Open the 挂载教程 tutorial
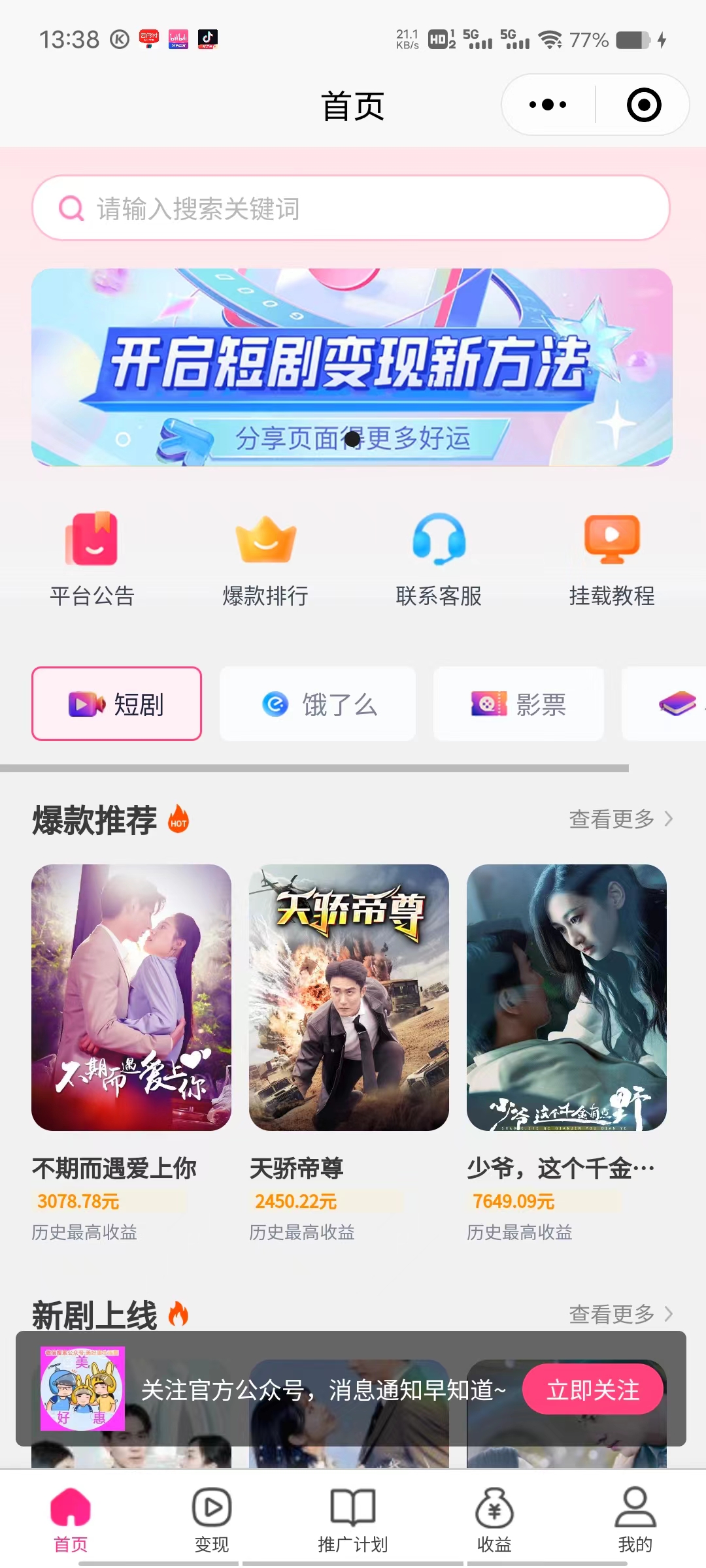Screen dimensions: 706x1568 click(x=612, y=559)
